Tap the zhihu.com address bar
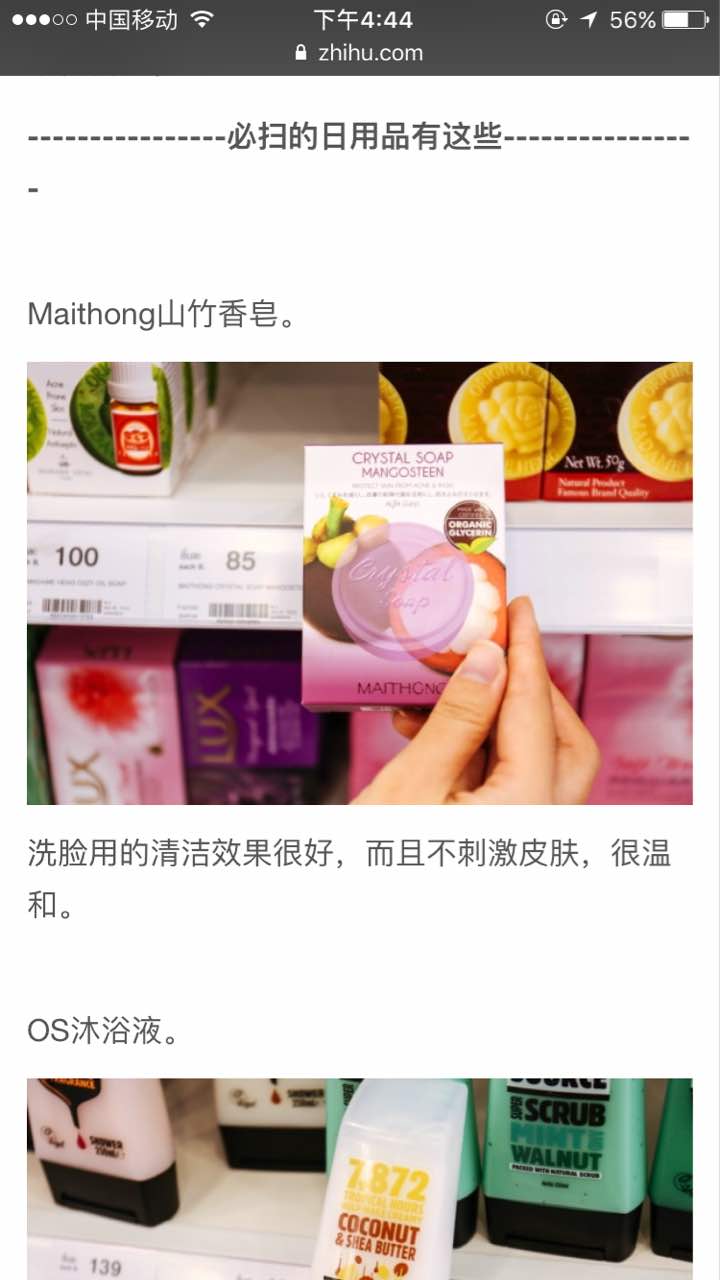Image resolution: width=720 pixels, height=1280 pixels. coord(360,53)
